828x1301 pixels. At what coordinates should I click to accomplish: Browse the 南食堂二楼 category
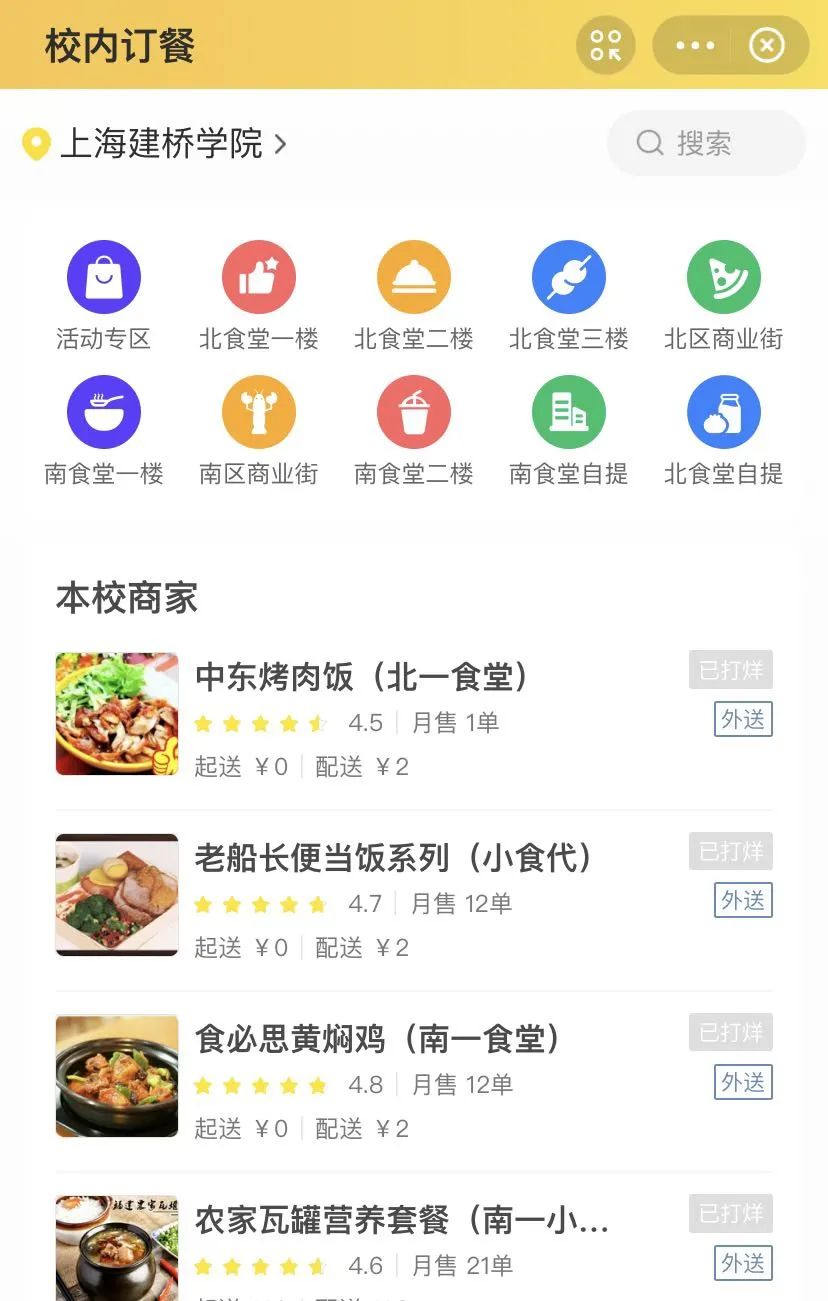414,430
